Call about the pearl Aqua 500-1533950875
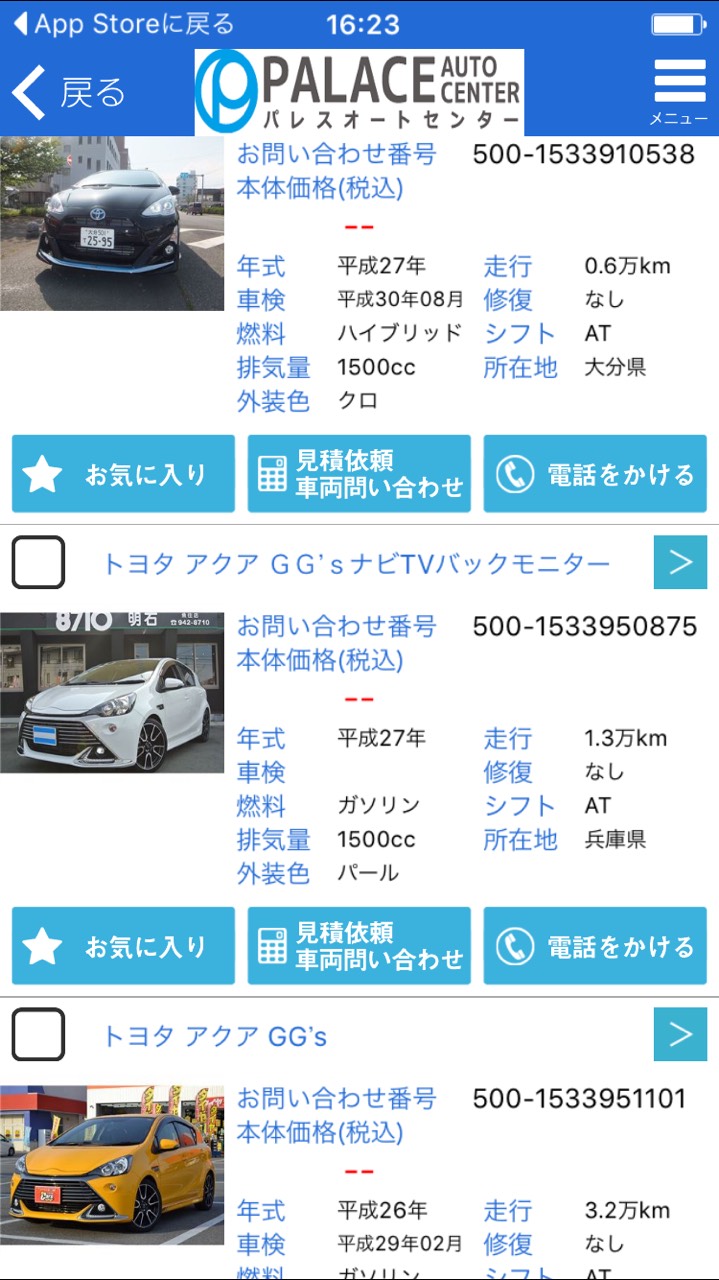The image size is (719, 1280). point(595,946)
